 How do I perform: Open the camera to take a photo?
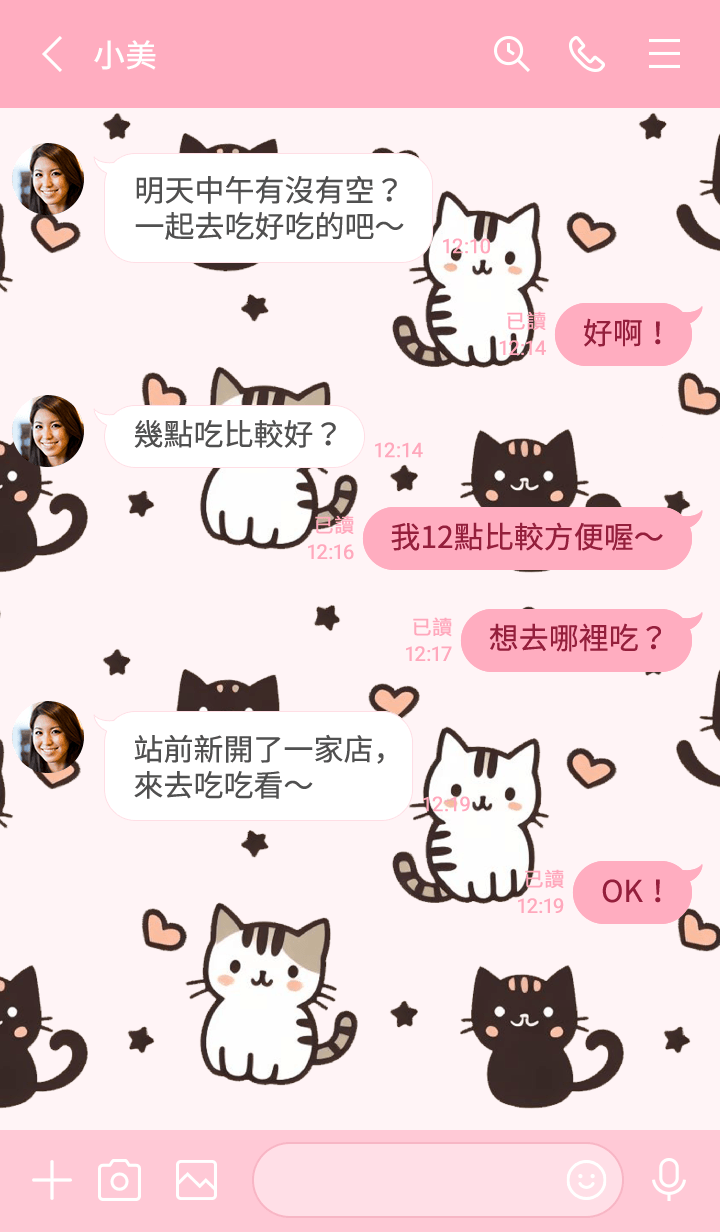pyautogui.click(x=120, y=1181)
